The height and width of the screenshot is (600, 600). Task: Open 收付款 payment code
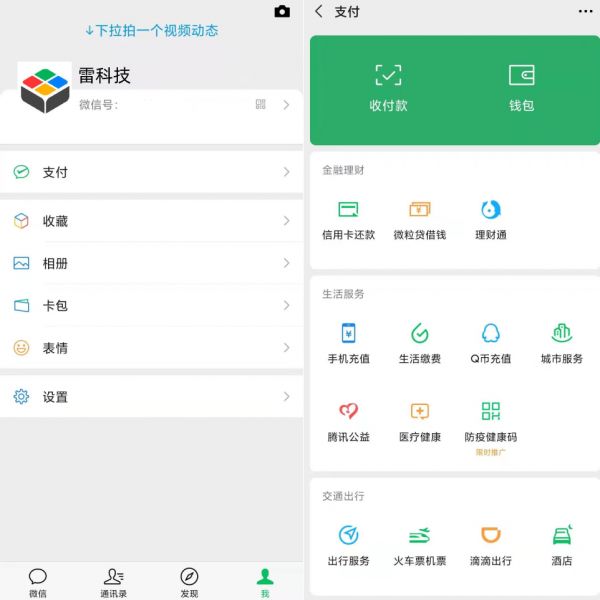pyautogui.click(x=388, y=88)
